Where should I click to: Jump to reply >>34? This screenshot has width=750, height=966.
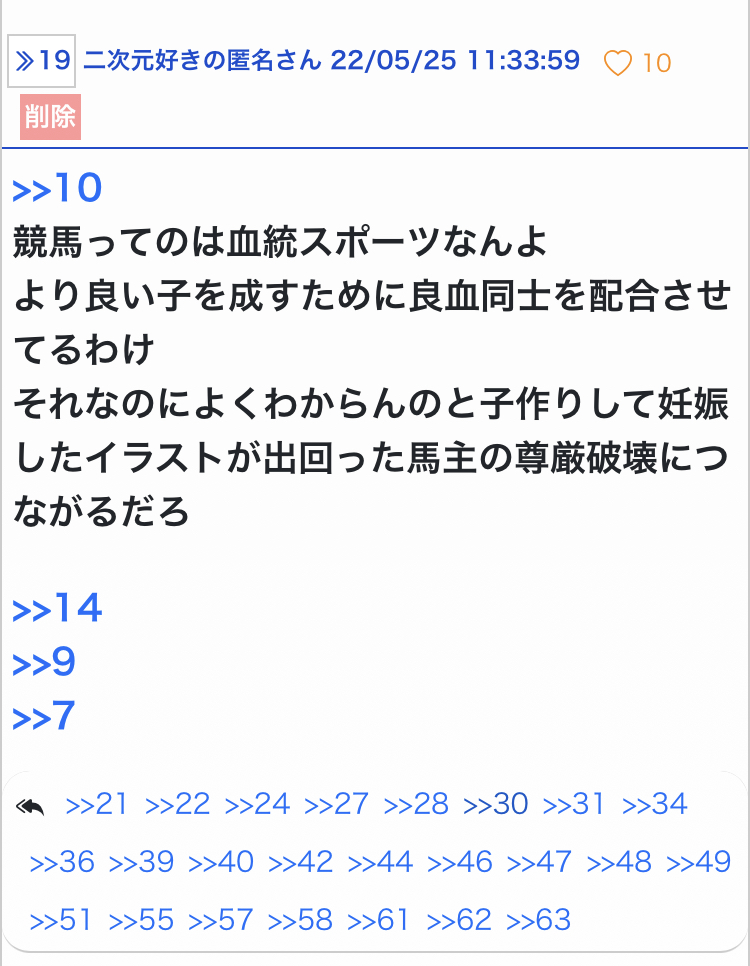pos(655,804)
